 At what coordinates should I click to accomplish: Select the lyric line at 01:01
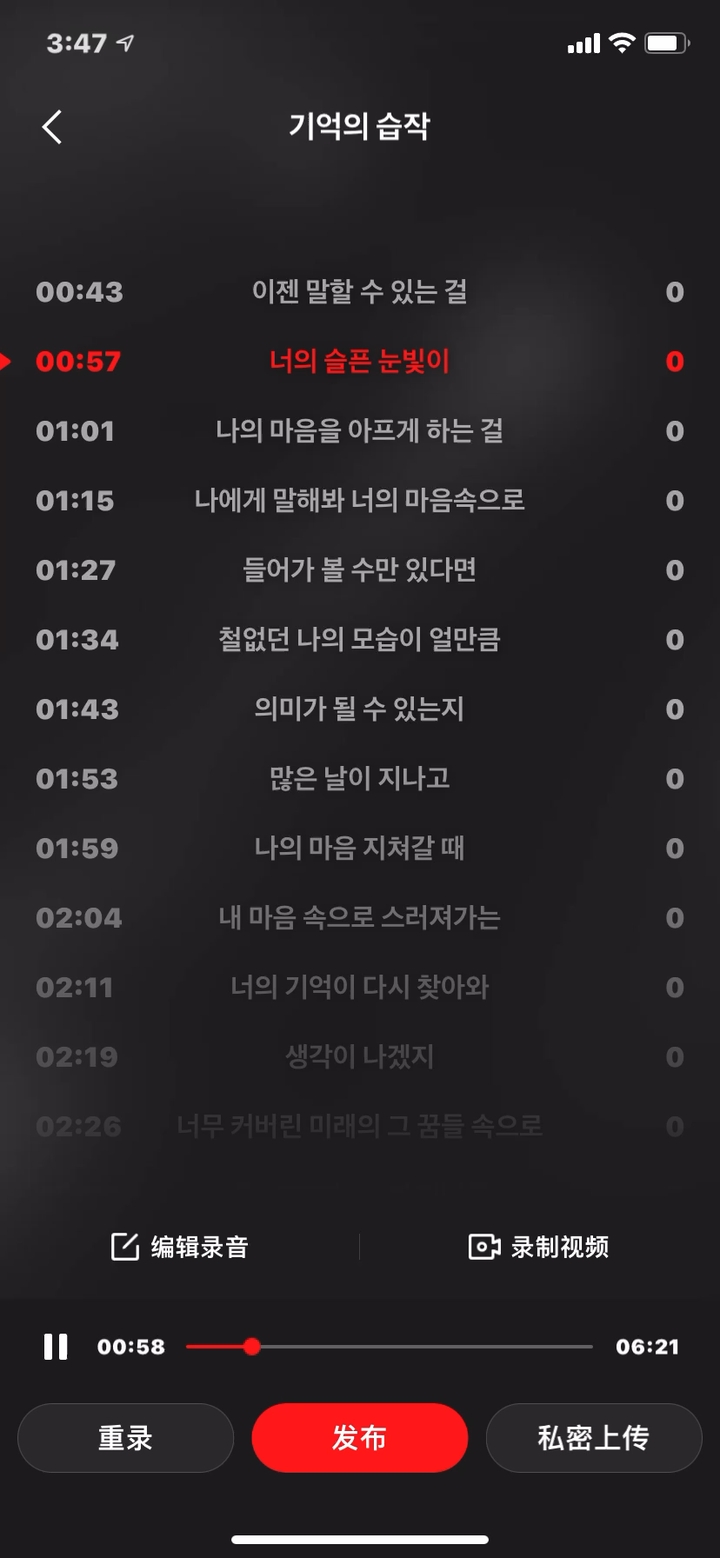pos(359,431)
